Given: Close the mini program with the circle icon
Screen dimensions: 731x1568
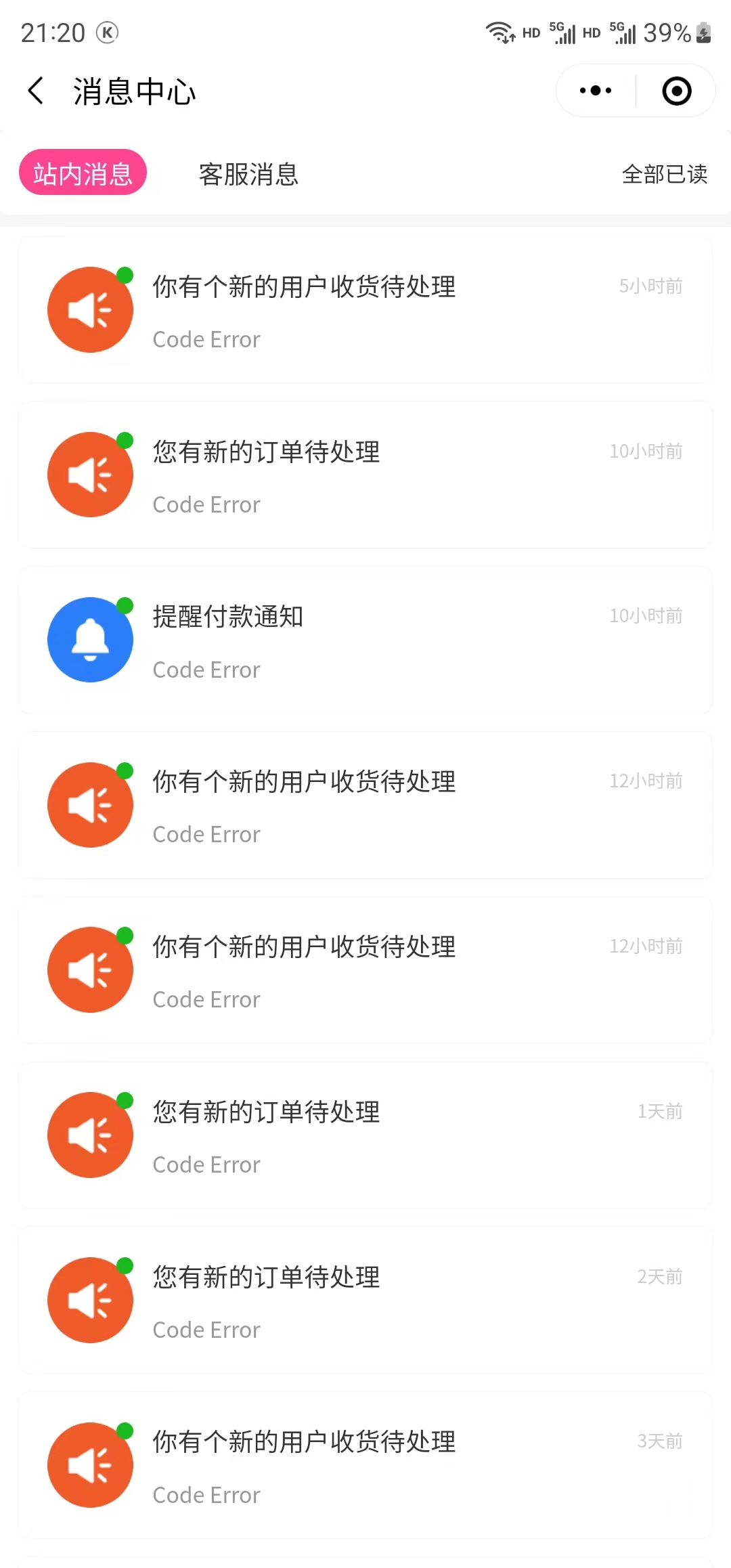Looking at the screenshot, I should (x=676, y=91).
